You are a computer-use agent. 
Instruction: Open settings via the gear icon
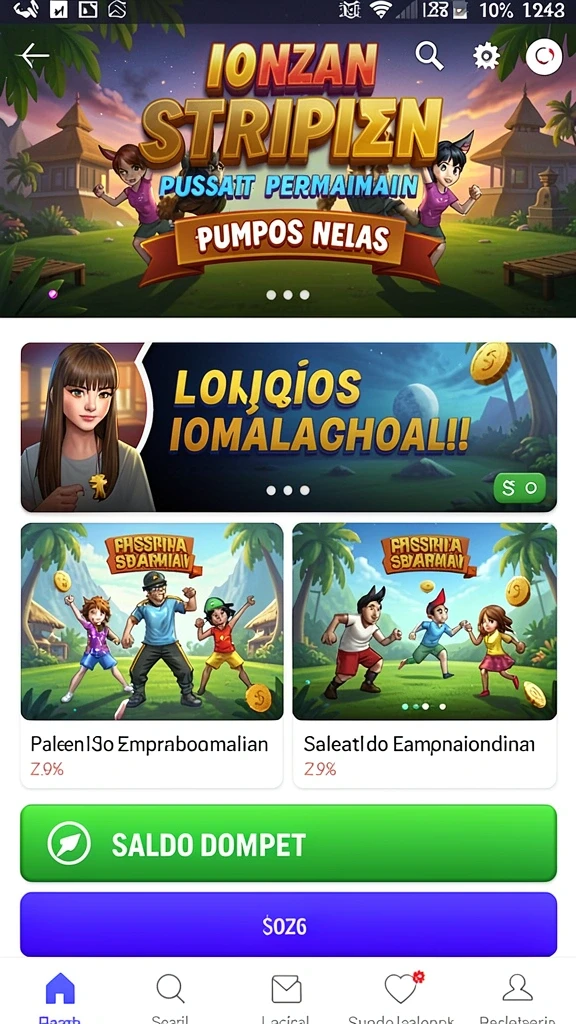click(x=487, y=57)
